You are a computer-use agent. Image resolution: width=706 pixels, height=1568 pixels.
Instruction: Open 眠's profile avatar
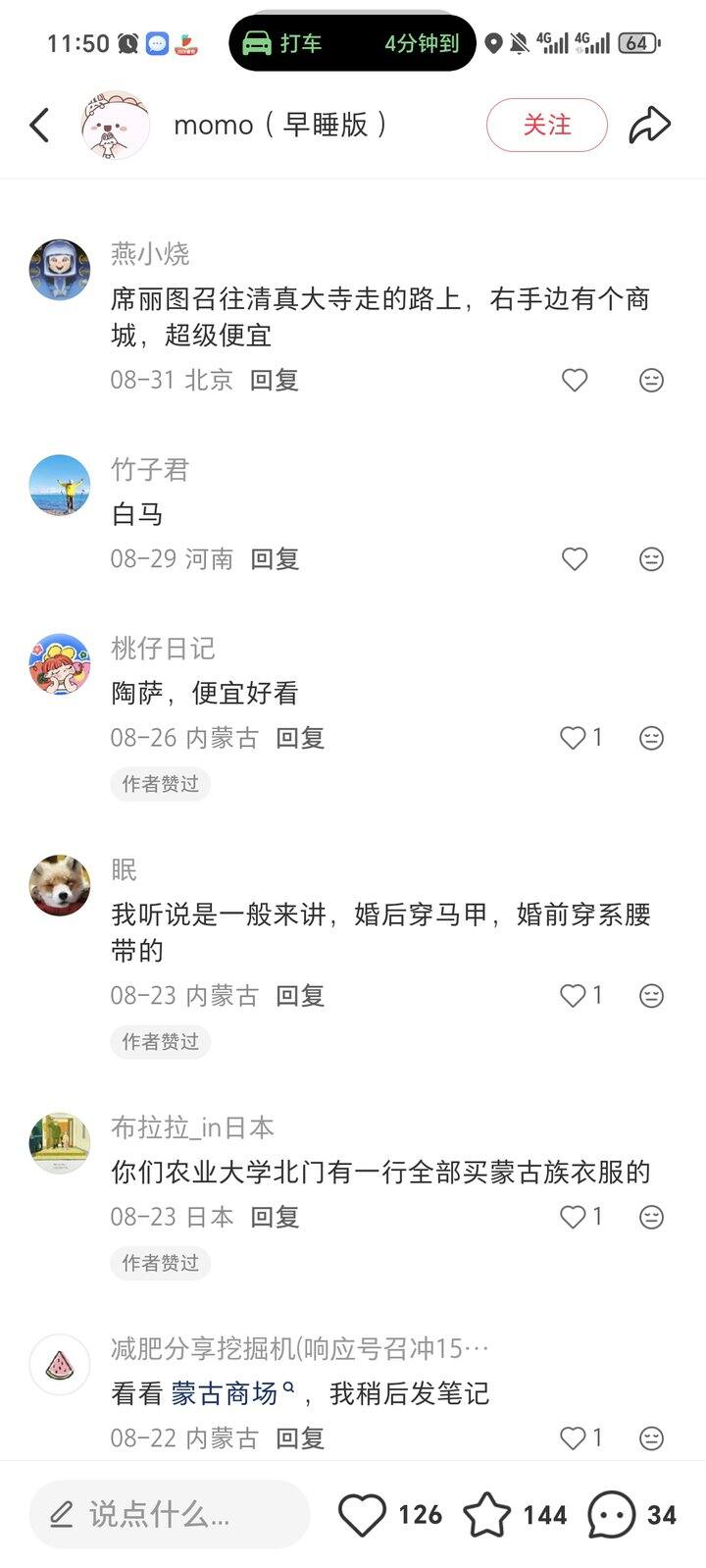point(60,885)
